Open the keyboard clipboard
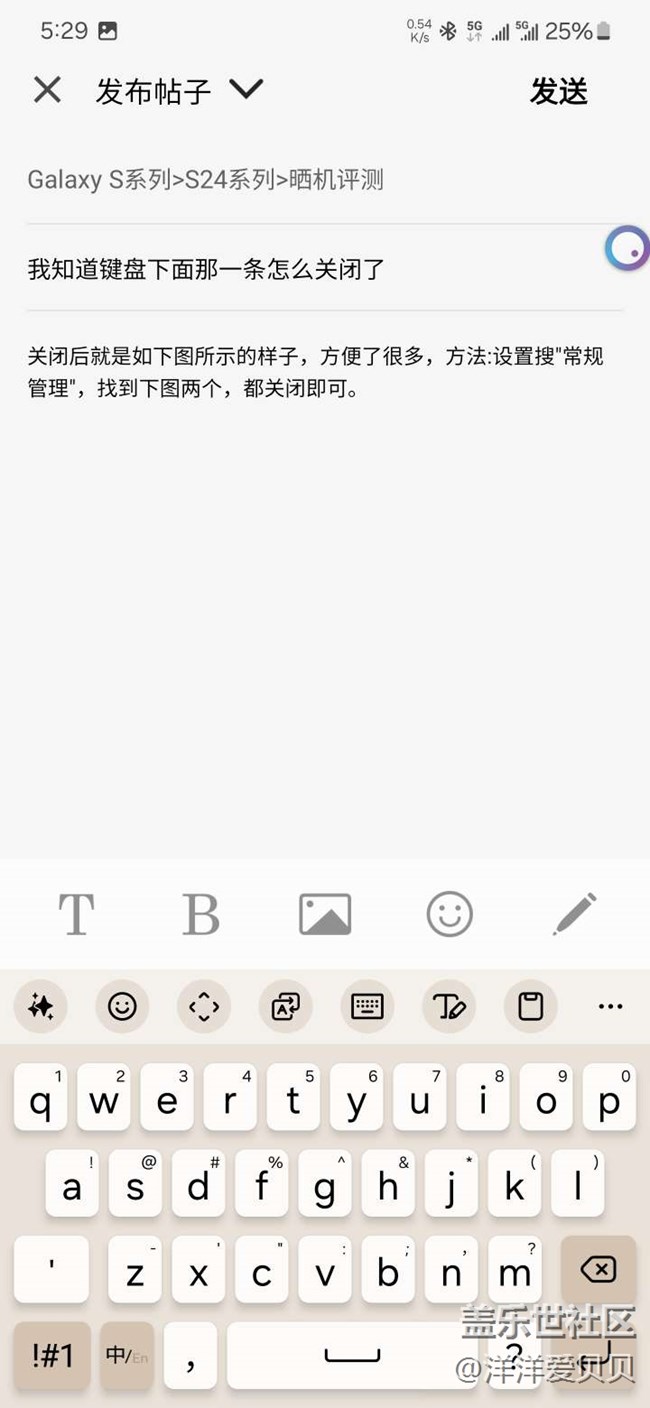 [x=530, y=1006]
